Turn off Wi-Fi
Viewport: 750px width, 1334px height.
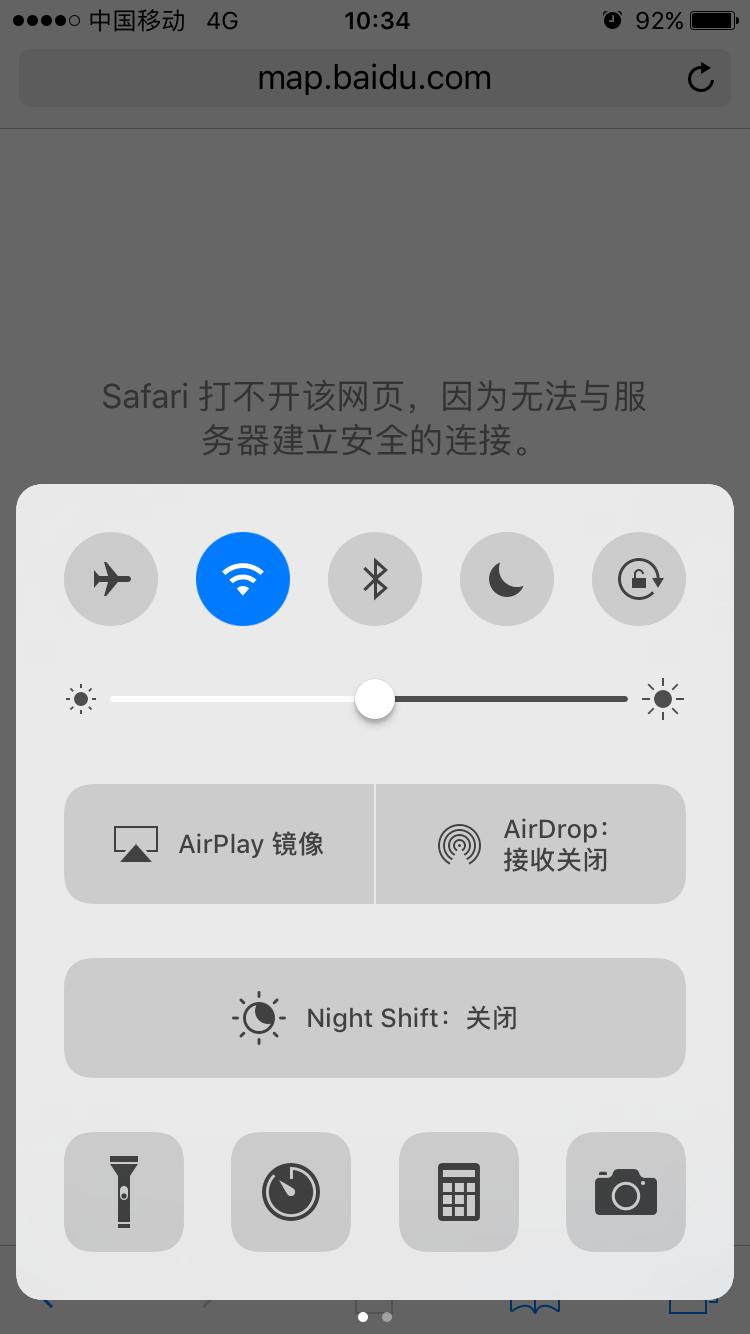pyautogui.click(x=243, y=579)
